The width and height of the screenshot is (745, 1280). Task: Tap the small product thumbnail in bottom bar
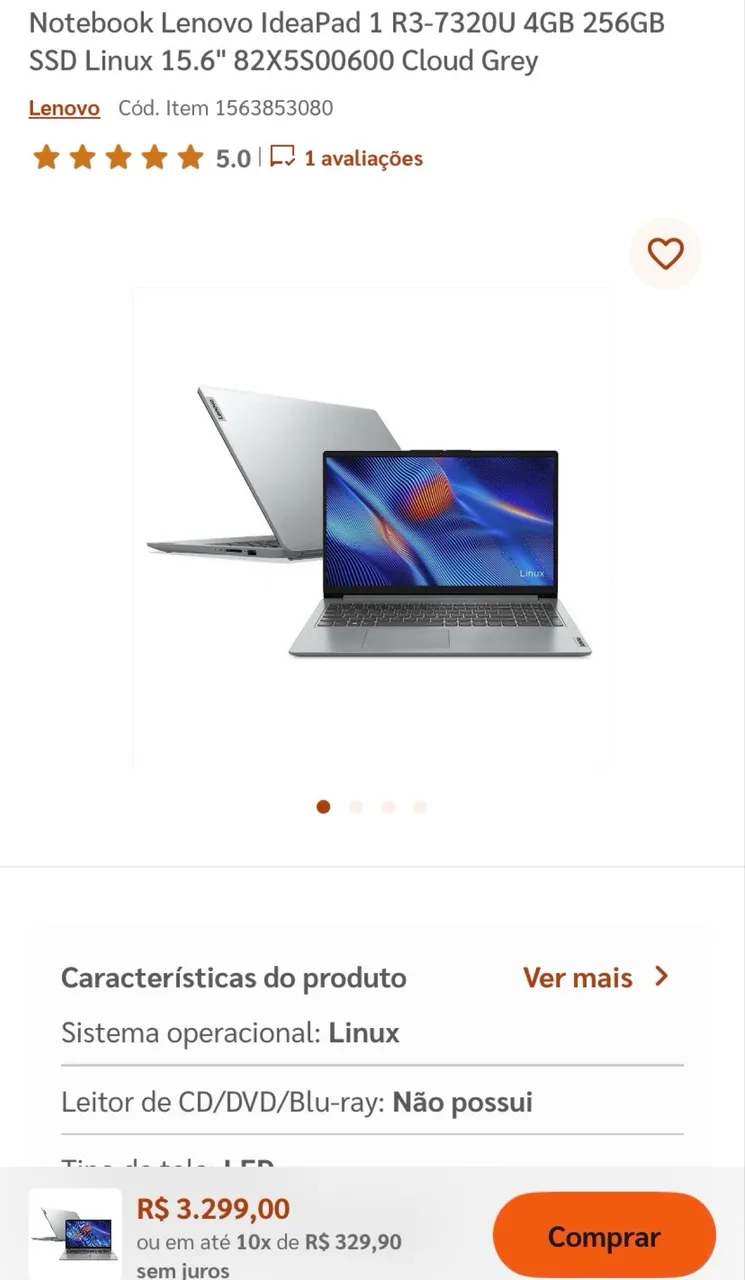click(75, 1233)
